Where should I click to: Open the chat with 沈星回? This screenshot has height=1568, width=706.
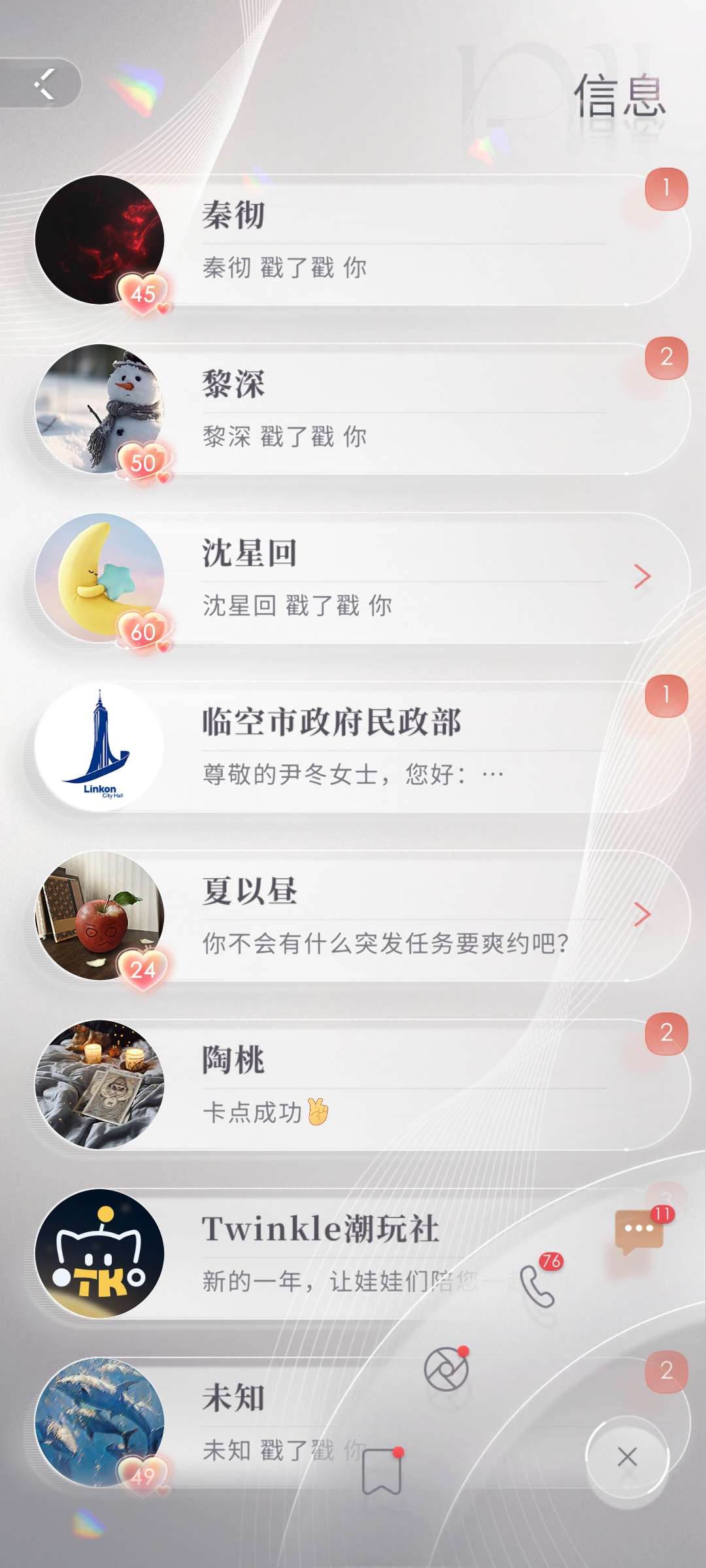pos(392,579)
